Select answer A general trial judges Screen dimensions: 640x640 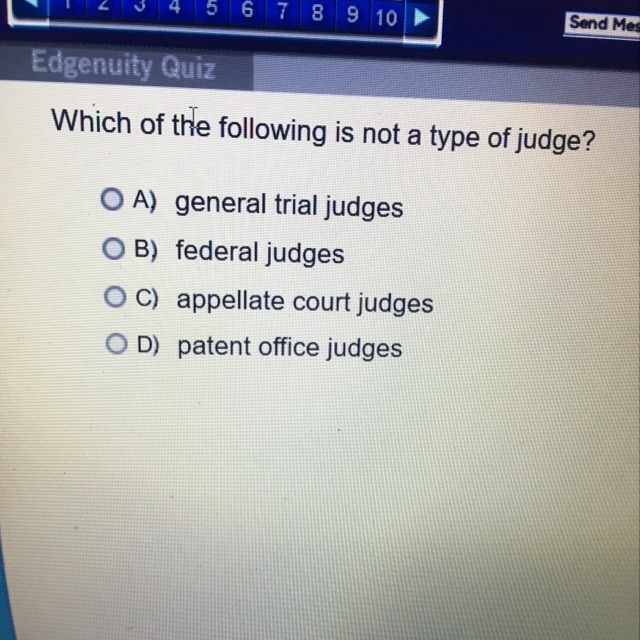click(x=111, y=200)
